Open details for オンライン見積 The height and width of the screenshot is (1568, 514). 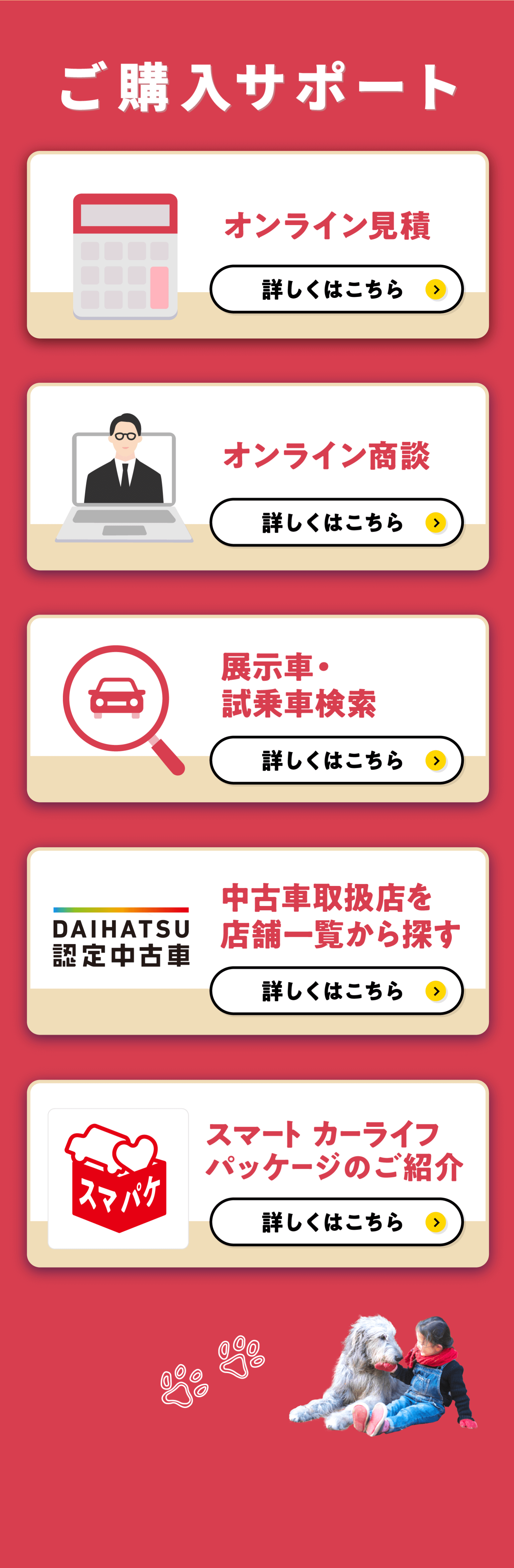(x=336, y=289)
